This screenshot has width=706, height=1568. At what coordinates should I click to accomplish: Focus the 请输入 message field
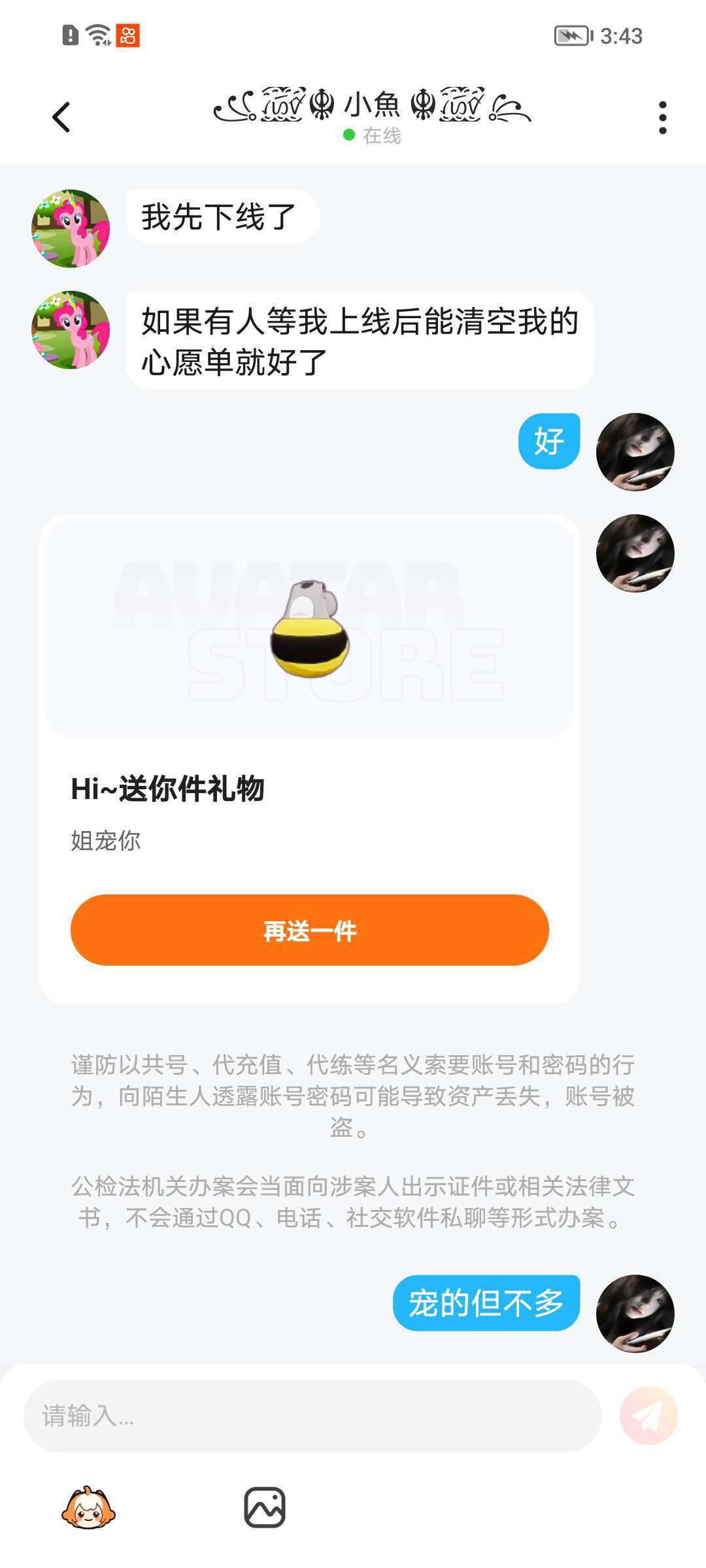point(312,1416)
